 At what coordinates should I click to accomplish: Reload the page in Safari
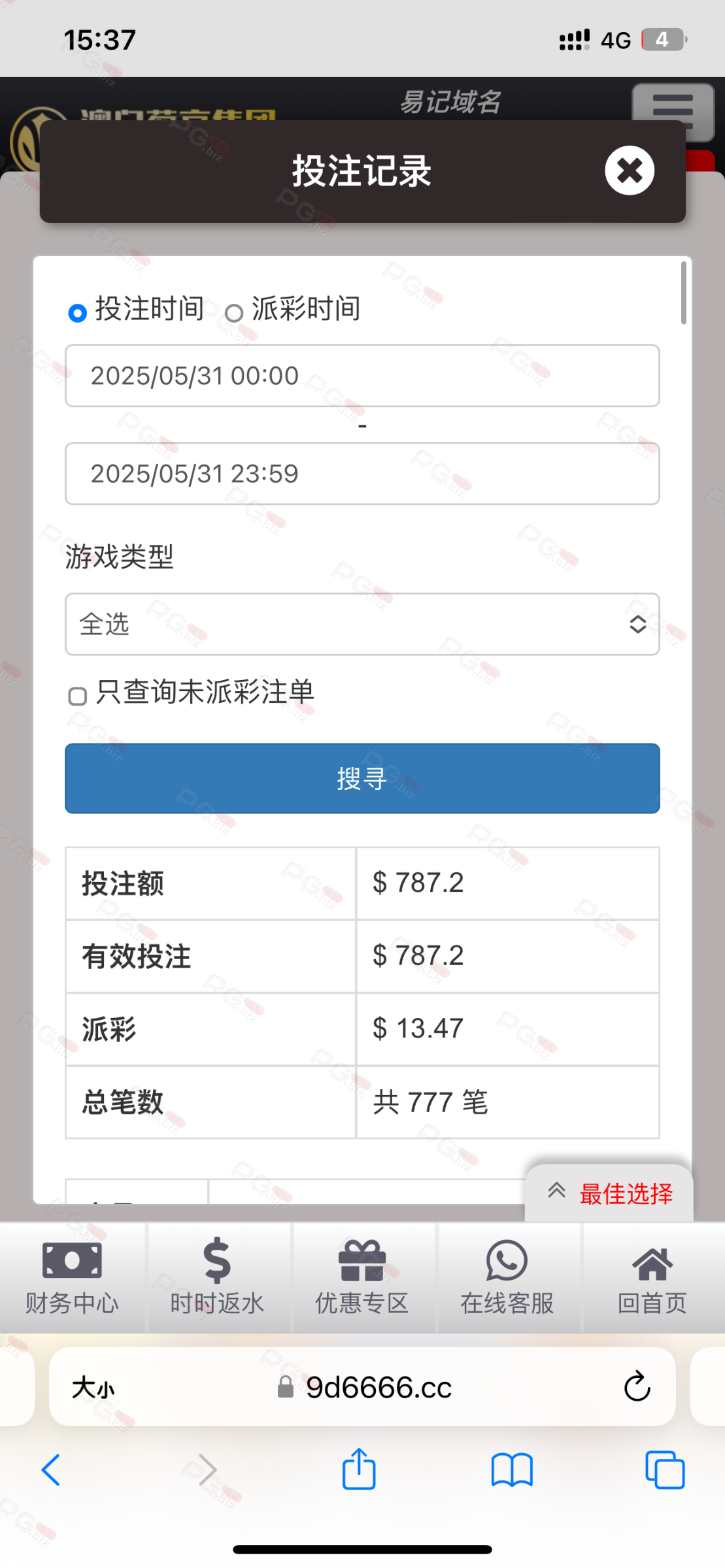coord(636,1386)
